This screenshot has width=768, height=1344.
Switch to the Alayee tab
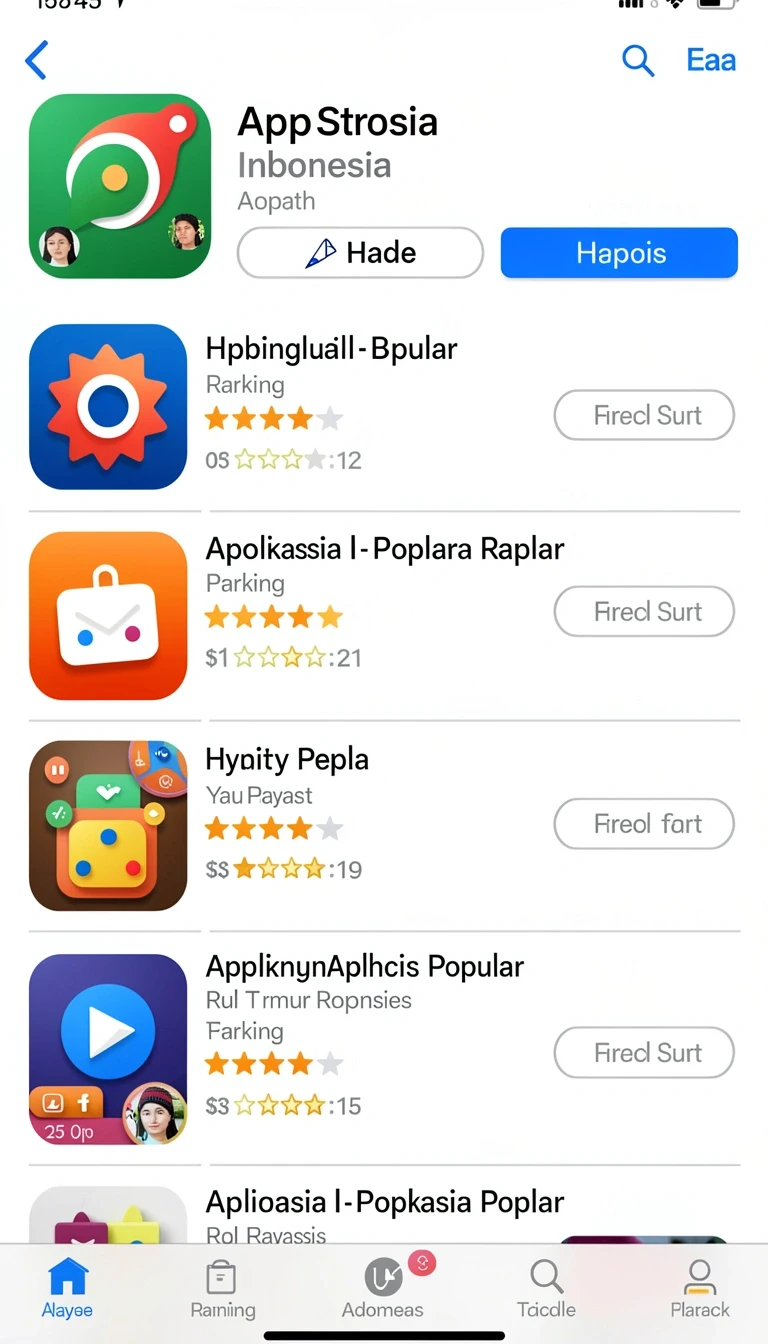click(67, 1288)
